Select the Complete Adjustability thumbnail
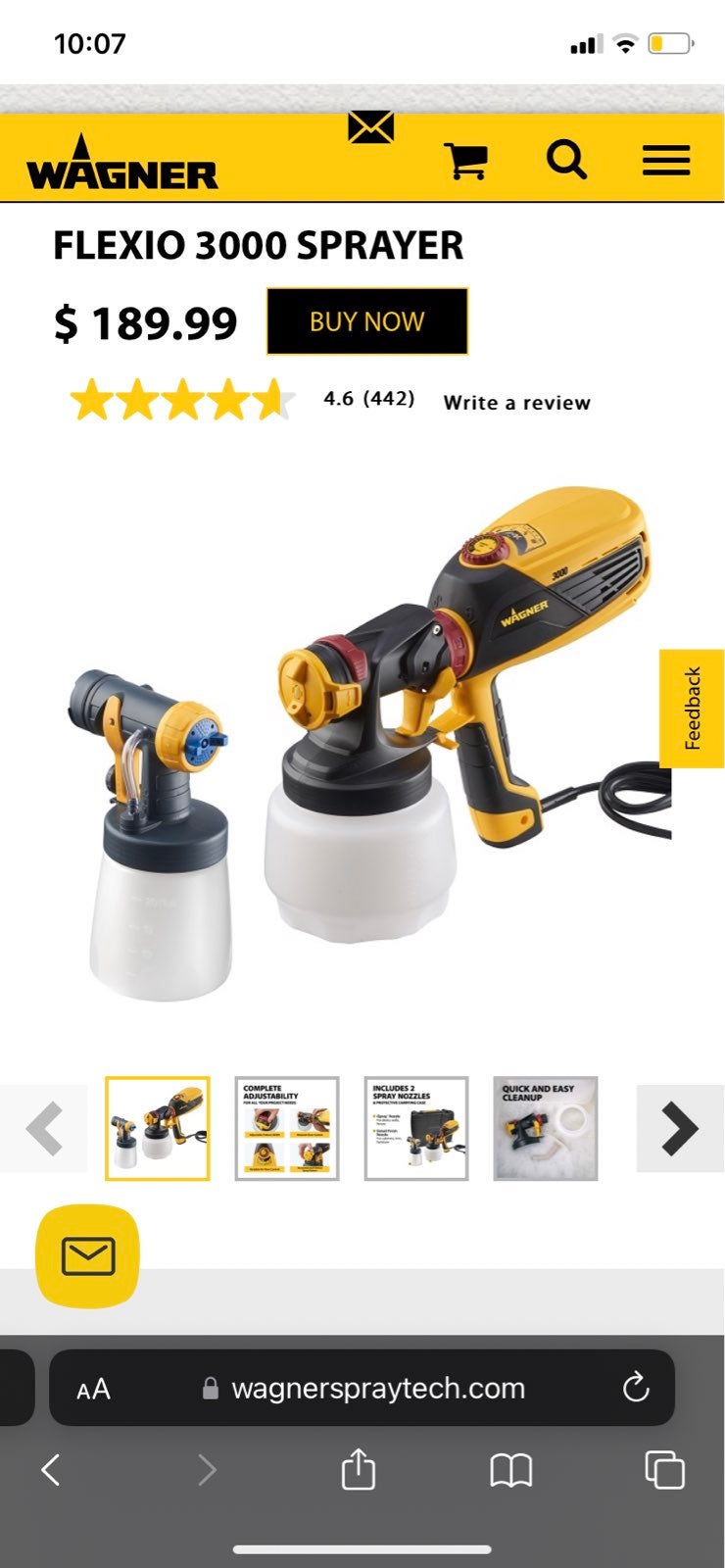This screenshot has height=1568, width=725. 287,1128
